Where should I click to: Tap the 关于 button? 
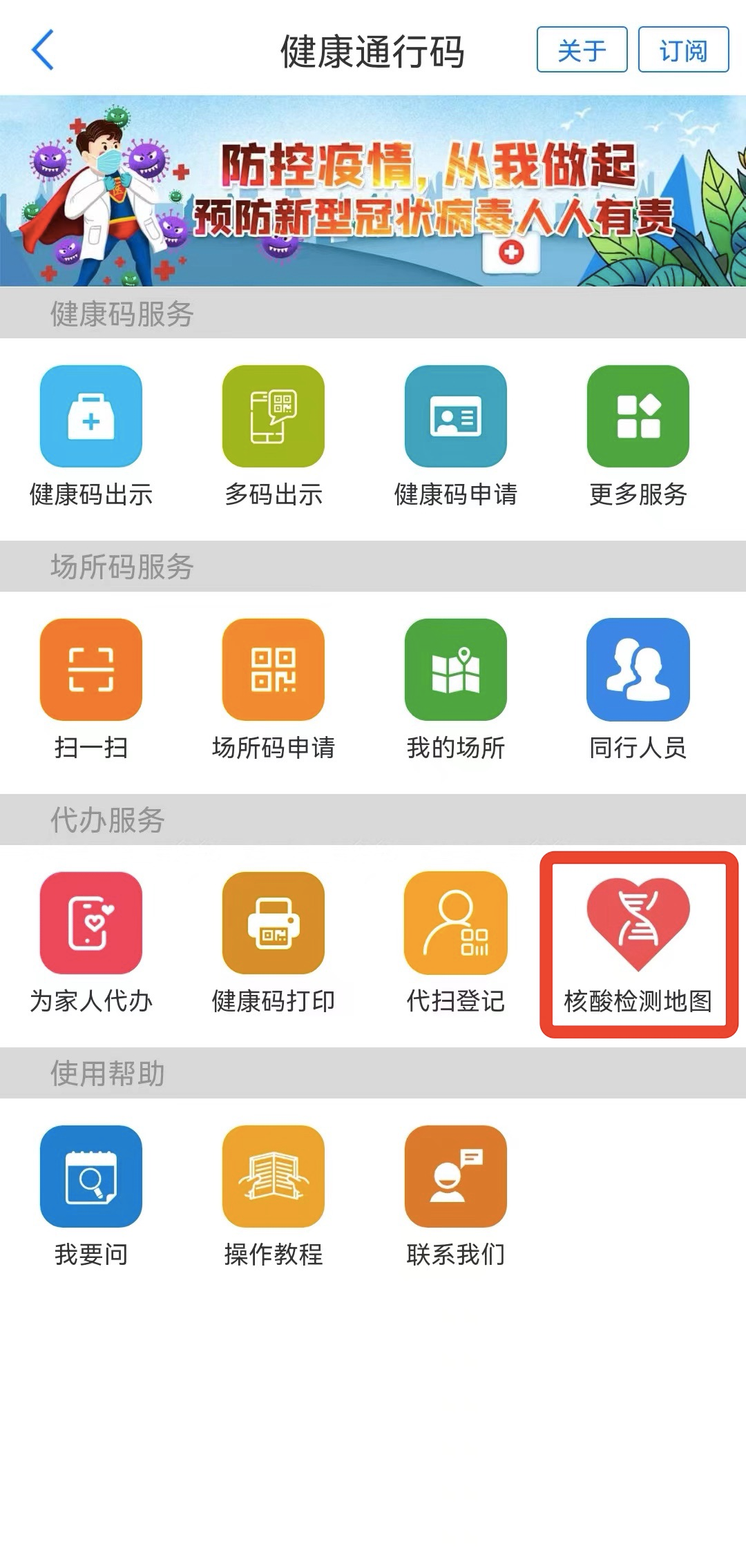582,50
